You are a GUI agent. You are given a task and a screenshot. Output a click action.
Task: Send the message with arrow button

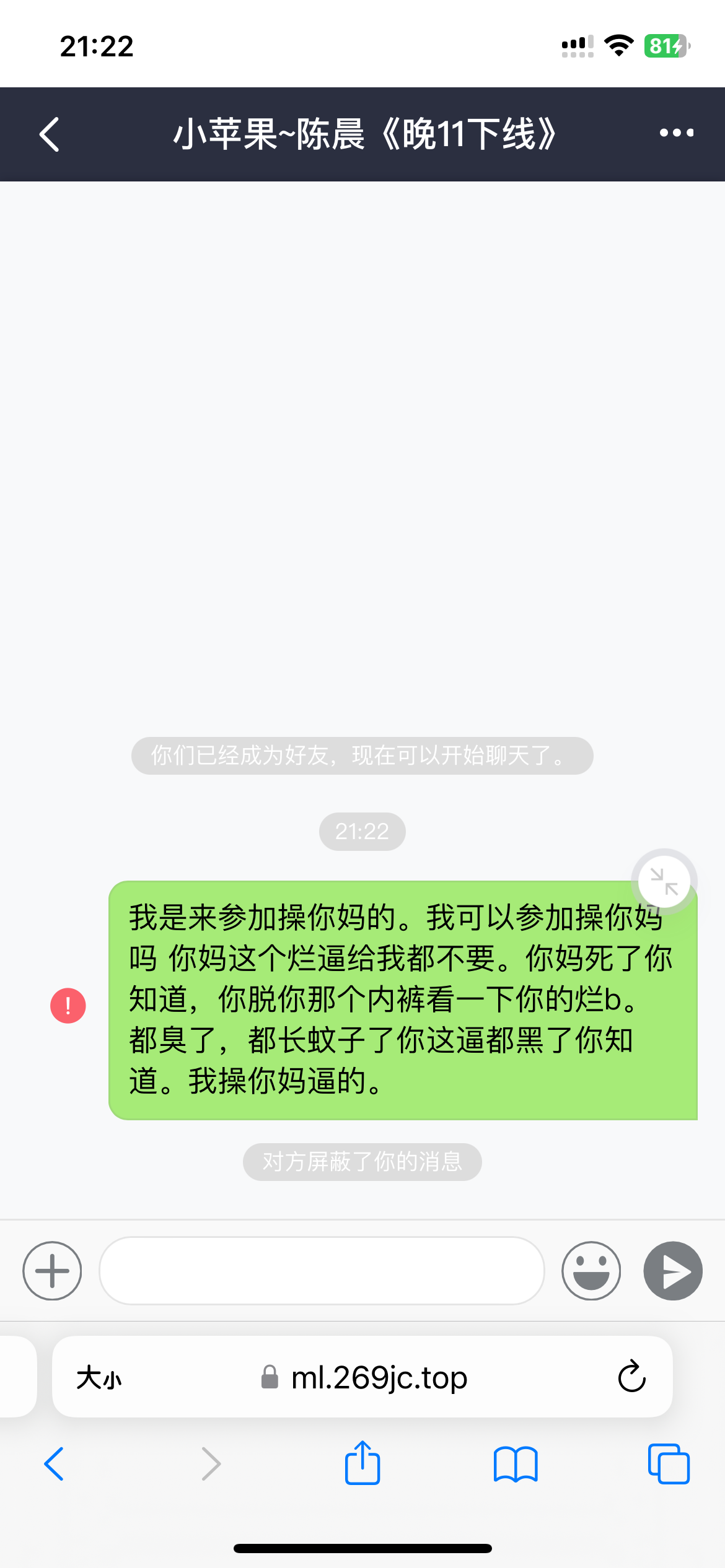(673, 1271)
